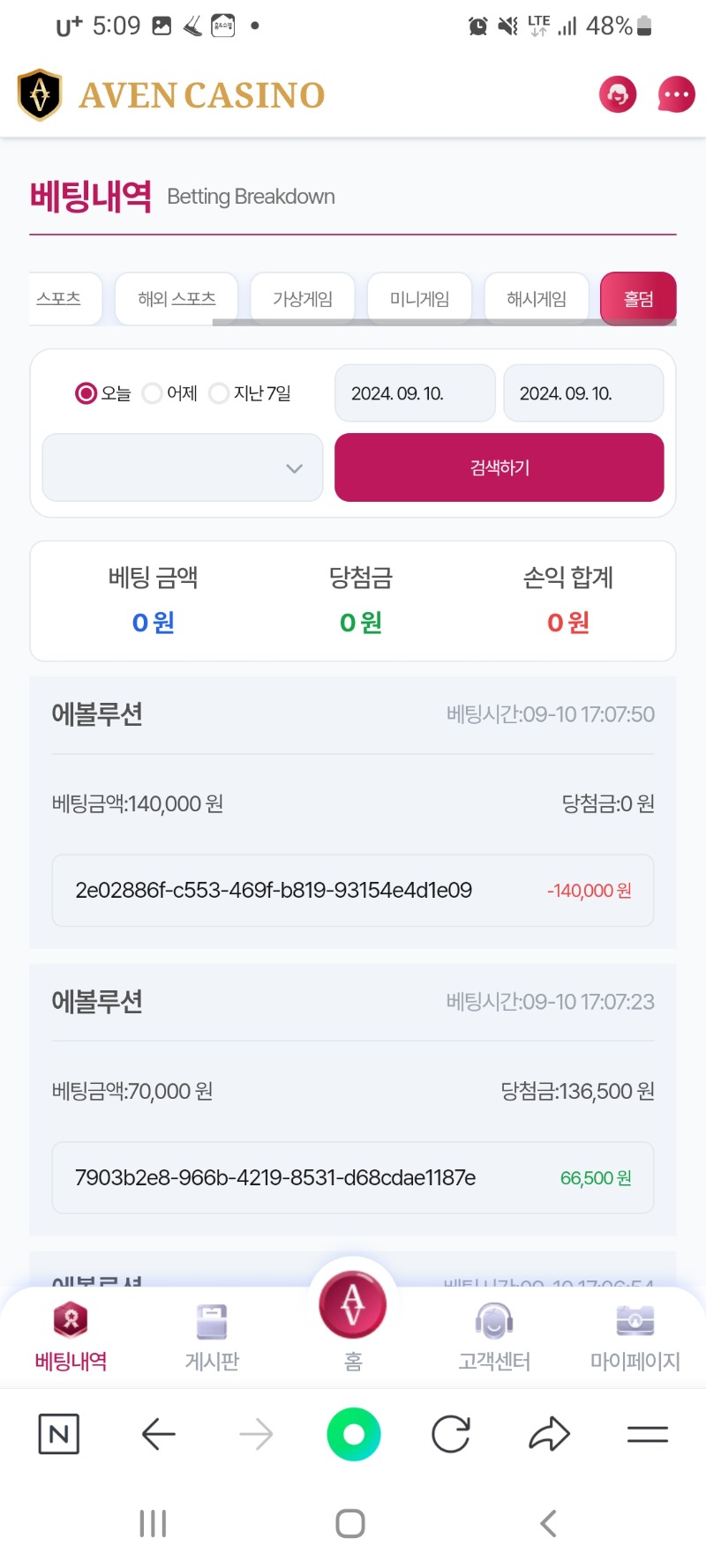Open bet record 7903b2e8-966b-4219-8531-d68cdae1187e
Screen dimensions: 706x1568
tap(353, 1178)
